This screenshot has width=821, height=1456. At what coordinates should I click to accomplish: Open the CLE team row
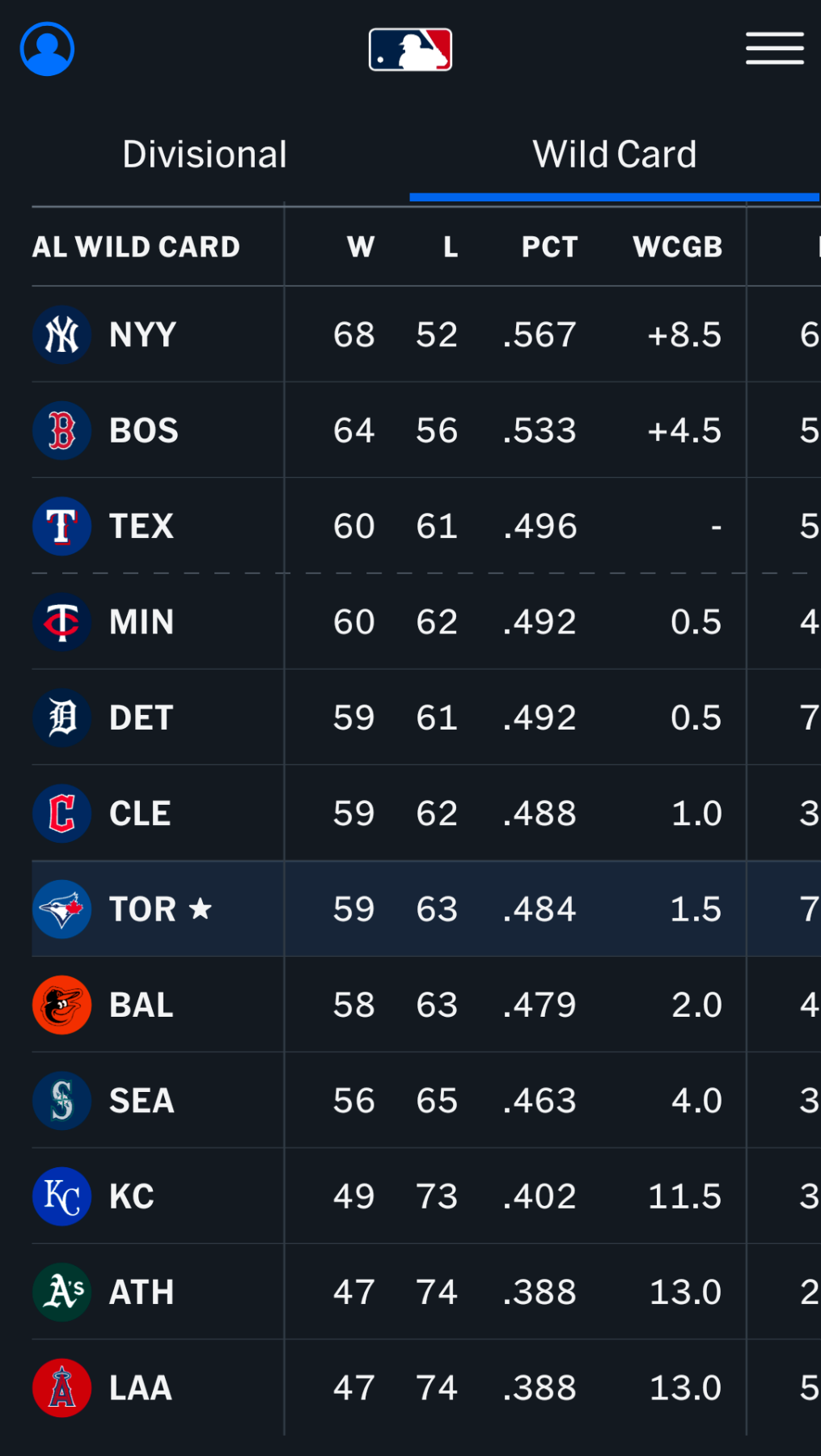pos(426,813)
